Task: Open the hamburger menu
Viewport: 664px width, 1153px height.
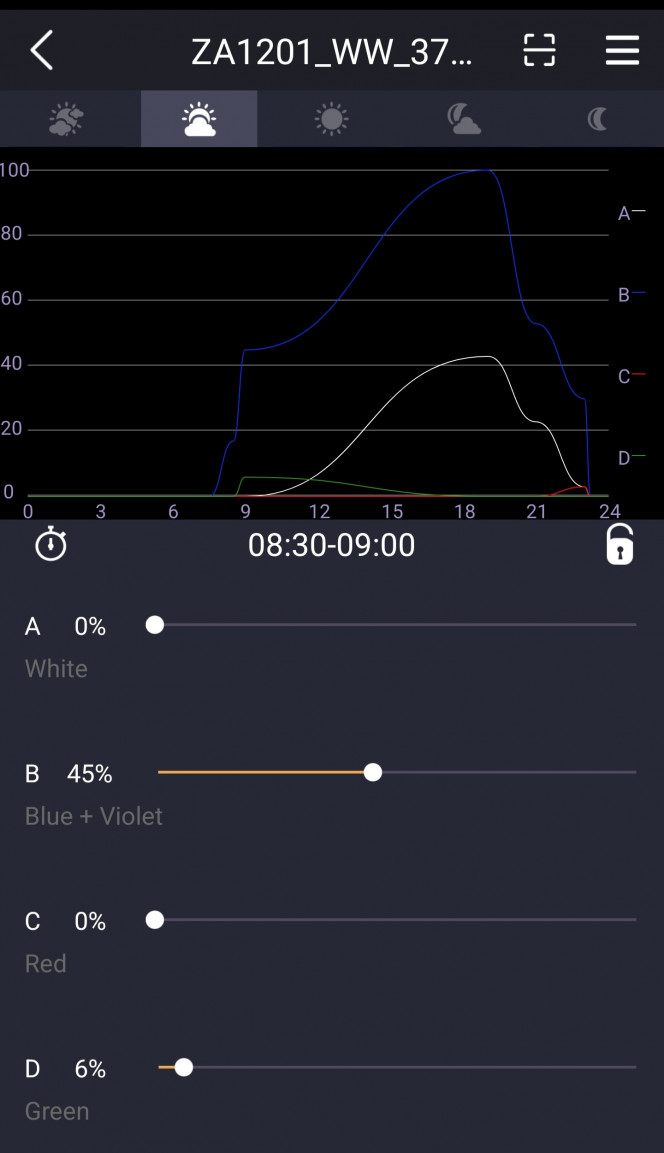Action: point(622,50)
